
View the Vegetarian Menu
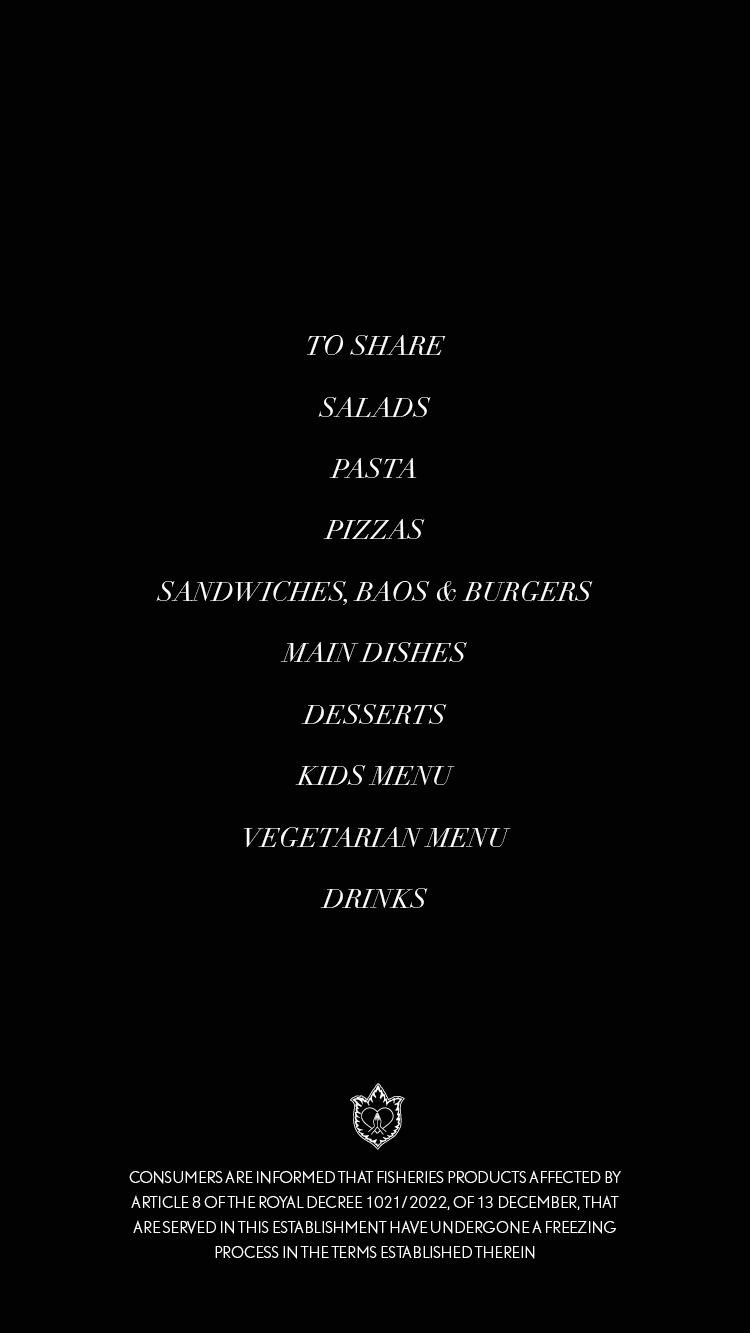click(x=374, y=838)
